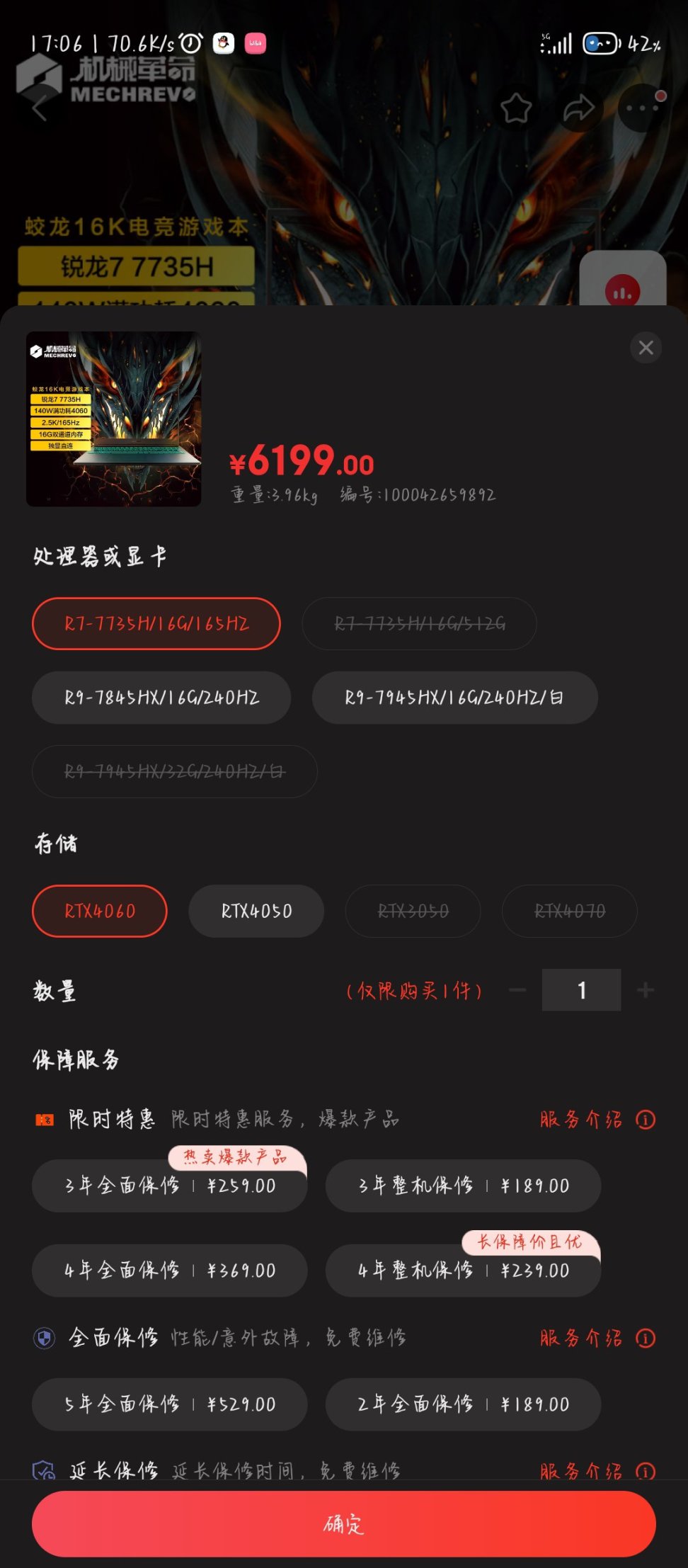The height and width of the screenshot is (1568, 688).
Task: Add 4年整机保修 for ¥239.00
Action: tap(463, 1271)
